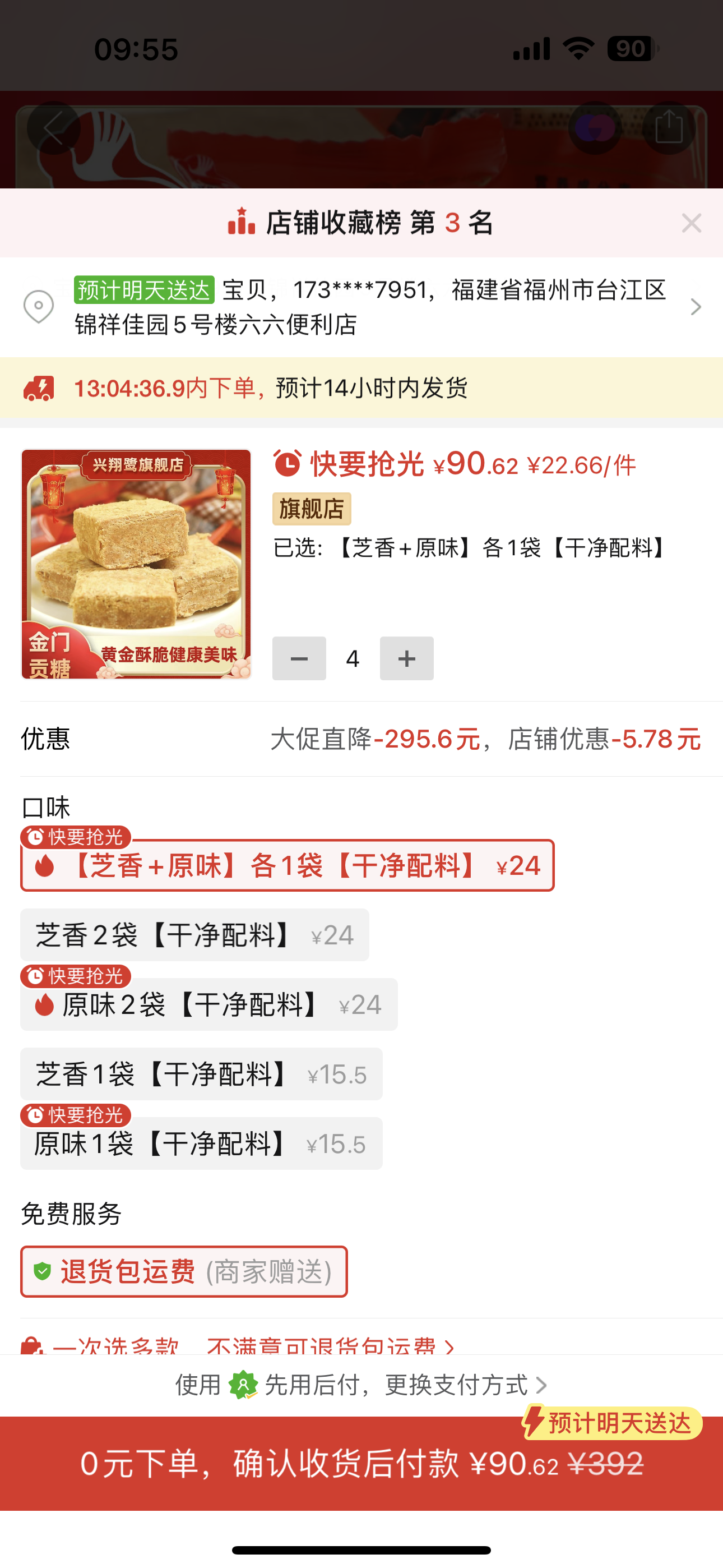Confirm order with 0元下单 button
This screenshot has width=723, height=1568.
(x=361, y=1463)
